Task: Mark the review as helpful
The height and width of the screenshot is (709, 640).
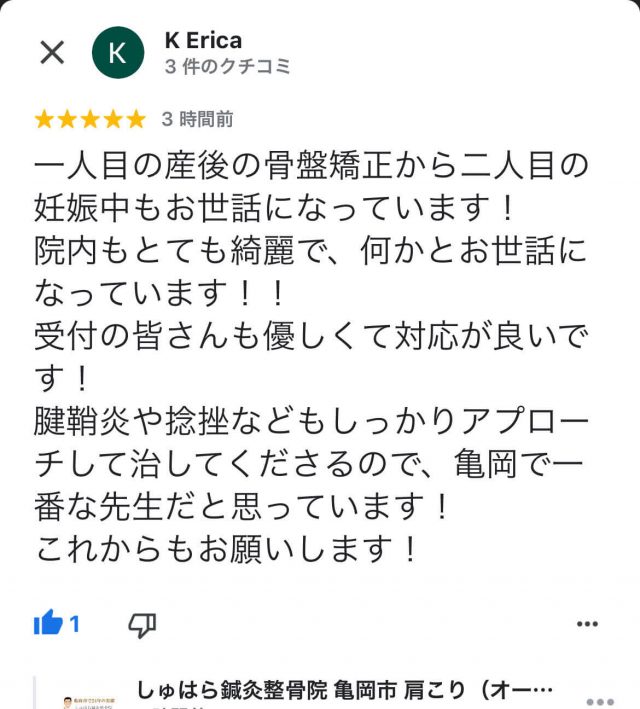Action: tap(49, 624)
